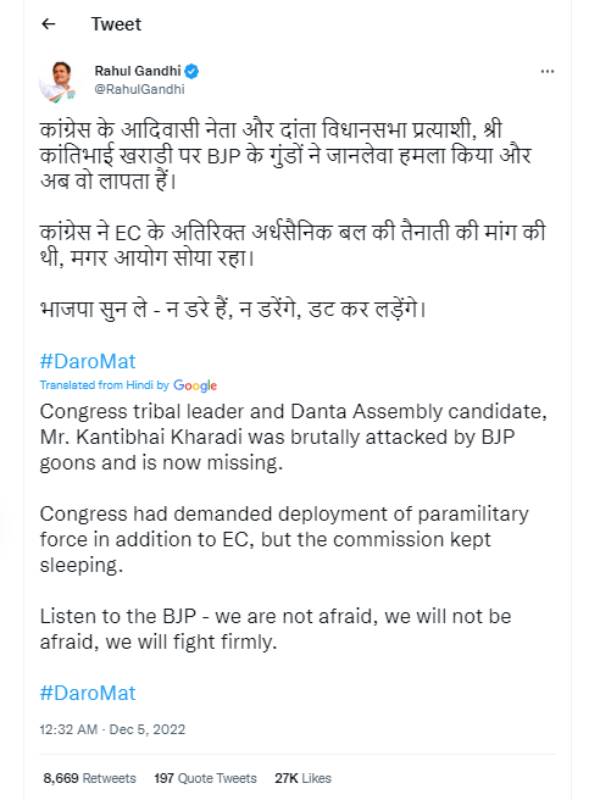Image resolution: width=600 pixels, height=800 pixels.
Task: Open the 12:32 AM Dec 5, 2022 timestamp
Action: [112, 729]
